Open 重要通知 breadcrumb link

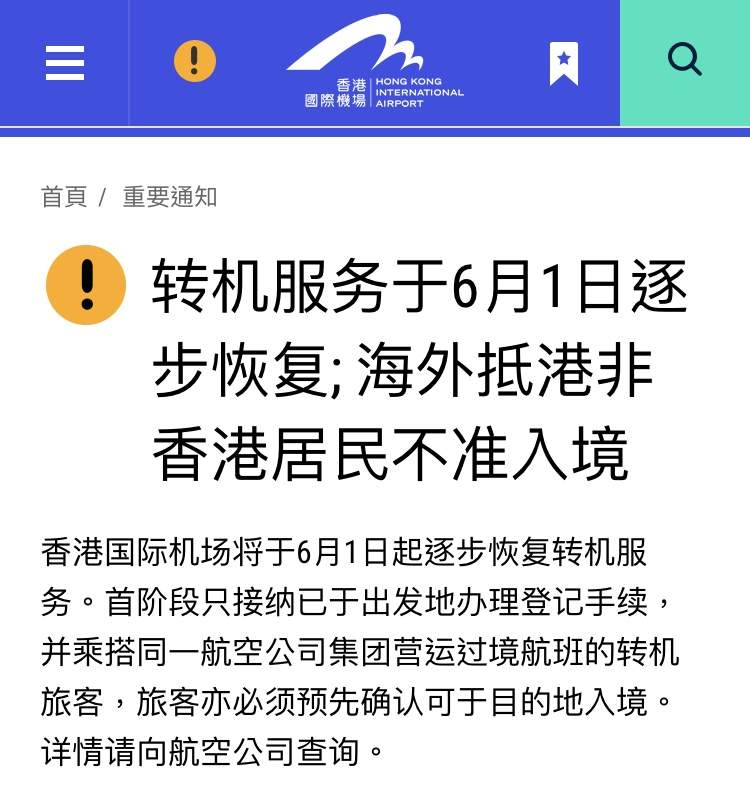point(169,197)
